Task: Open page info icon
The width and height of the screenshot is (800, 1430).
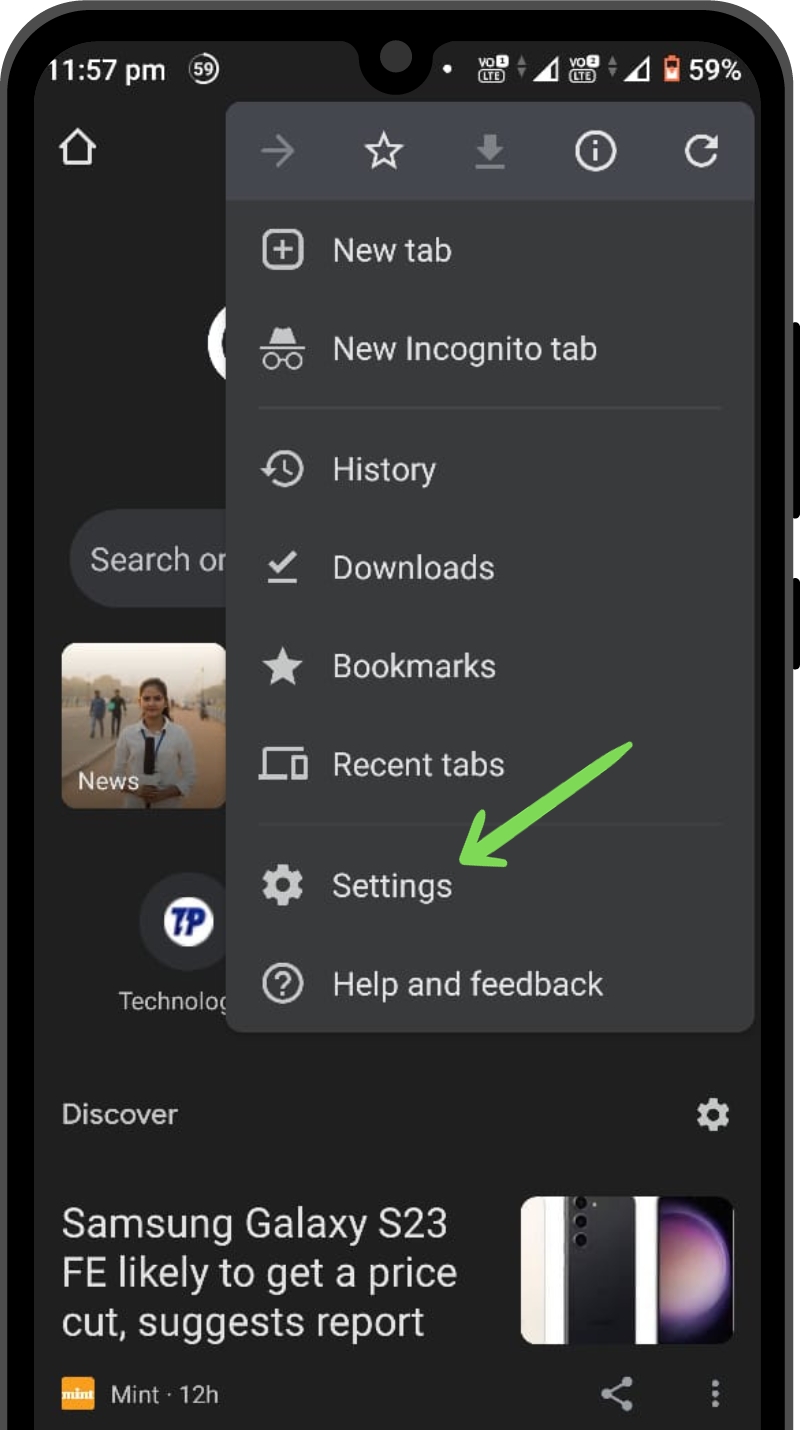Action: [595, 152]
